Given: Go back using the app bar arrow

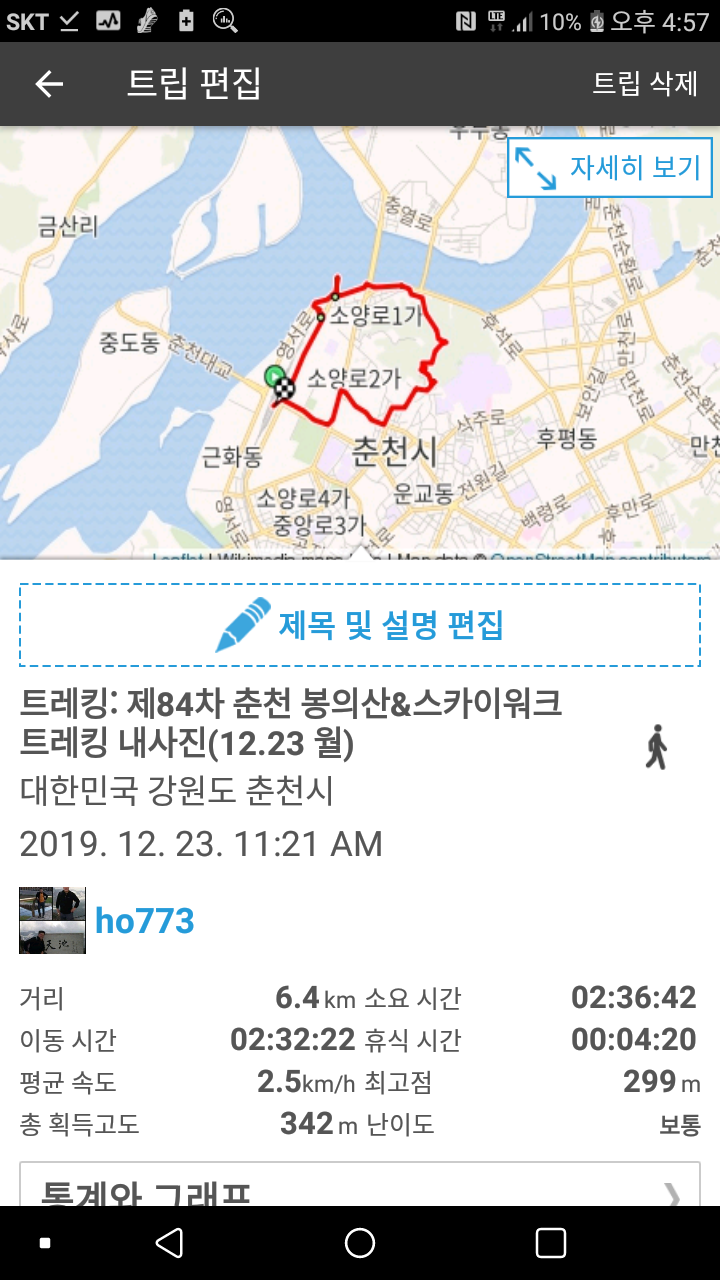Looking at the screenshot, I should [49, 84].
